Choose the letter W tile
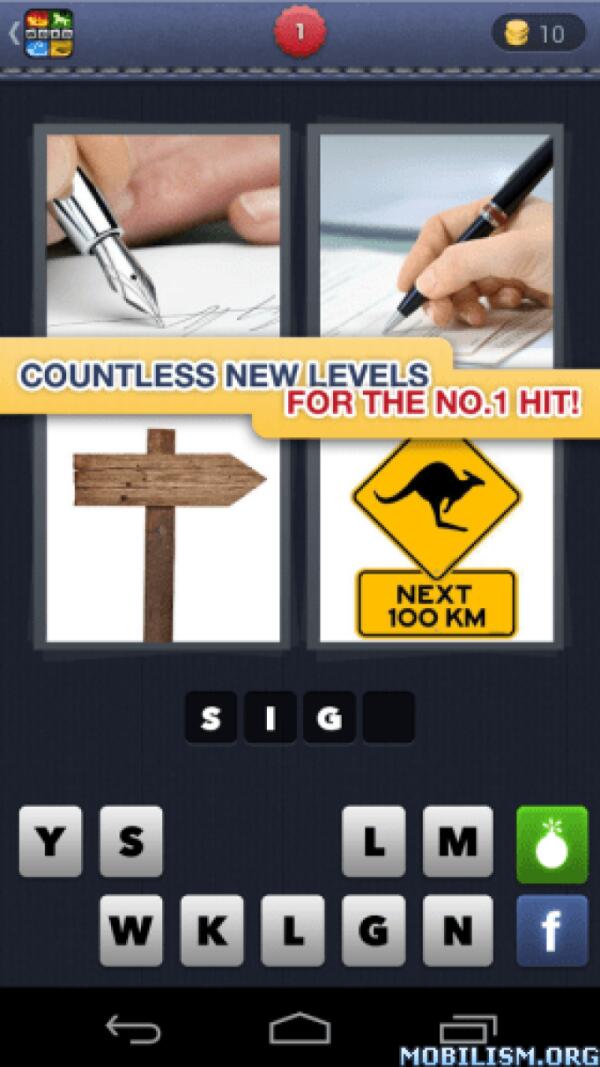 [x=131, y=930]
